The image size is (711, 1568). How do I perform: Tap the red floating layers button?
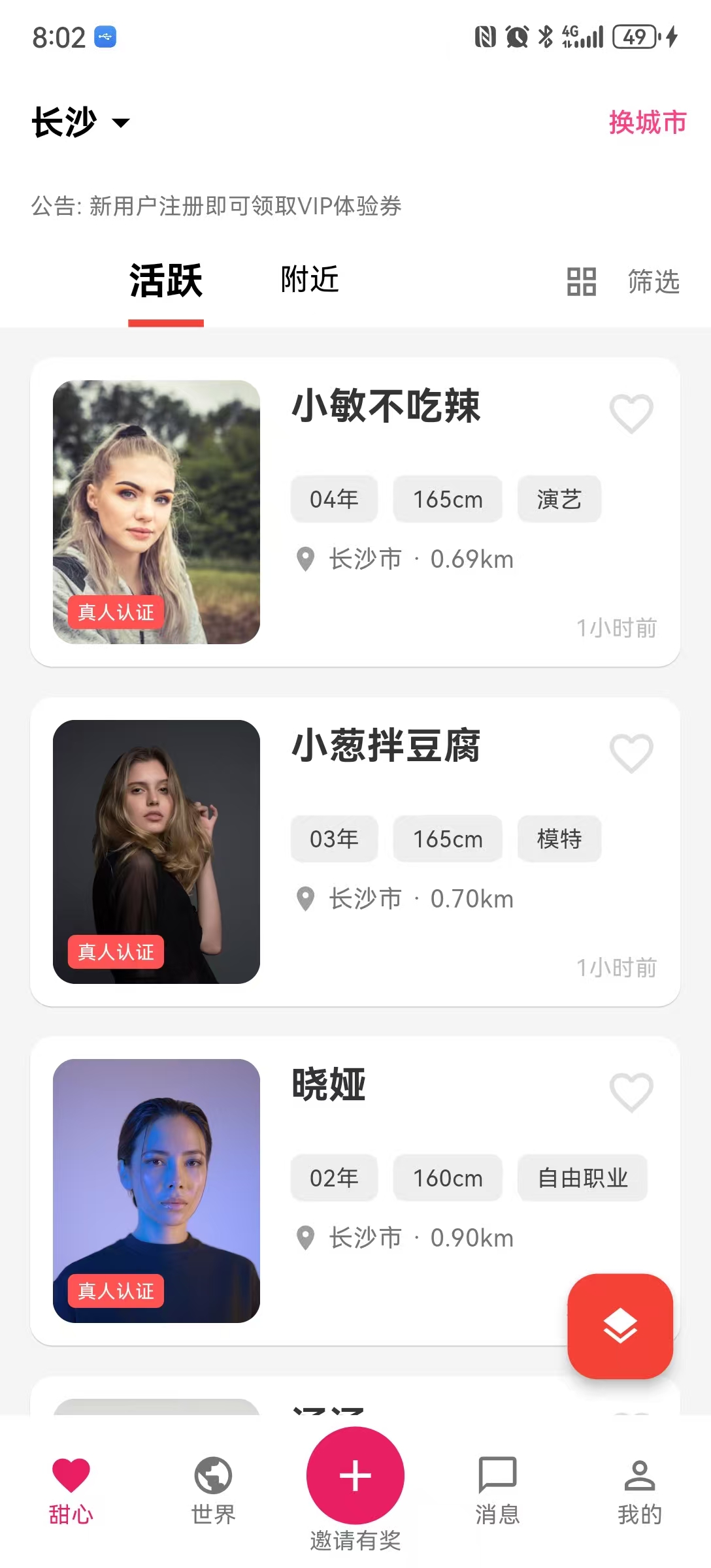620,1326
